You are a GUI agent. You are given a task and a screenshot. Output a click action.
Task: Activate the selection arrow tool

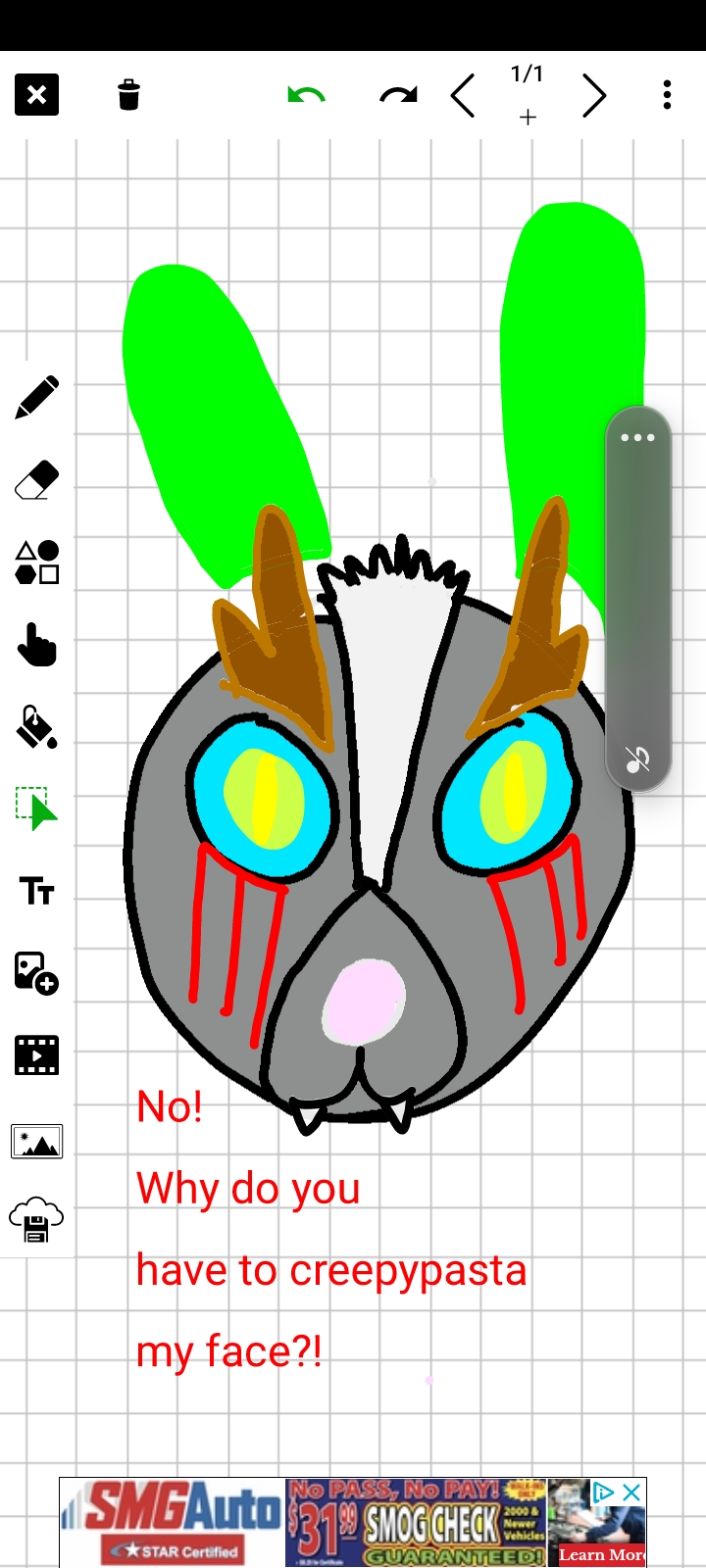point(37,809)
